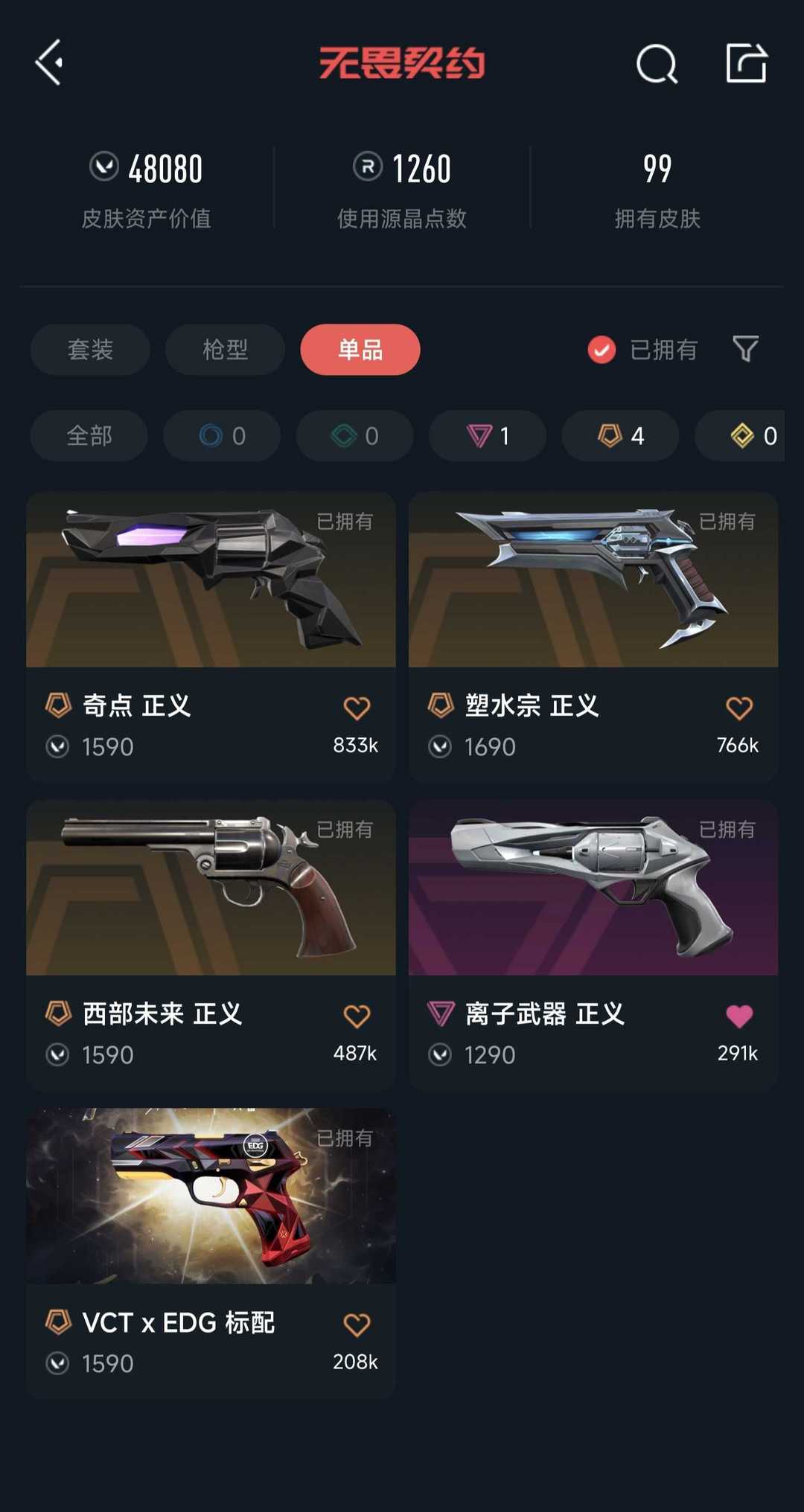
Task: Filter by the purple tier chip showing 1
Action: click(488, 435)
